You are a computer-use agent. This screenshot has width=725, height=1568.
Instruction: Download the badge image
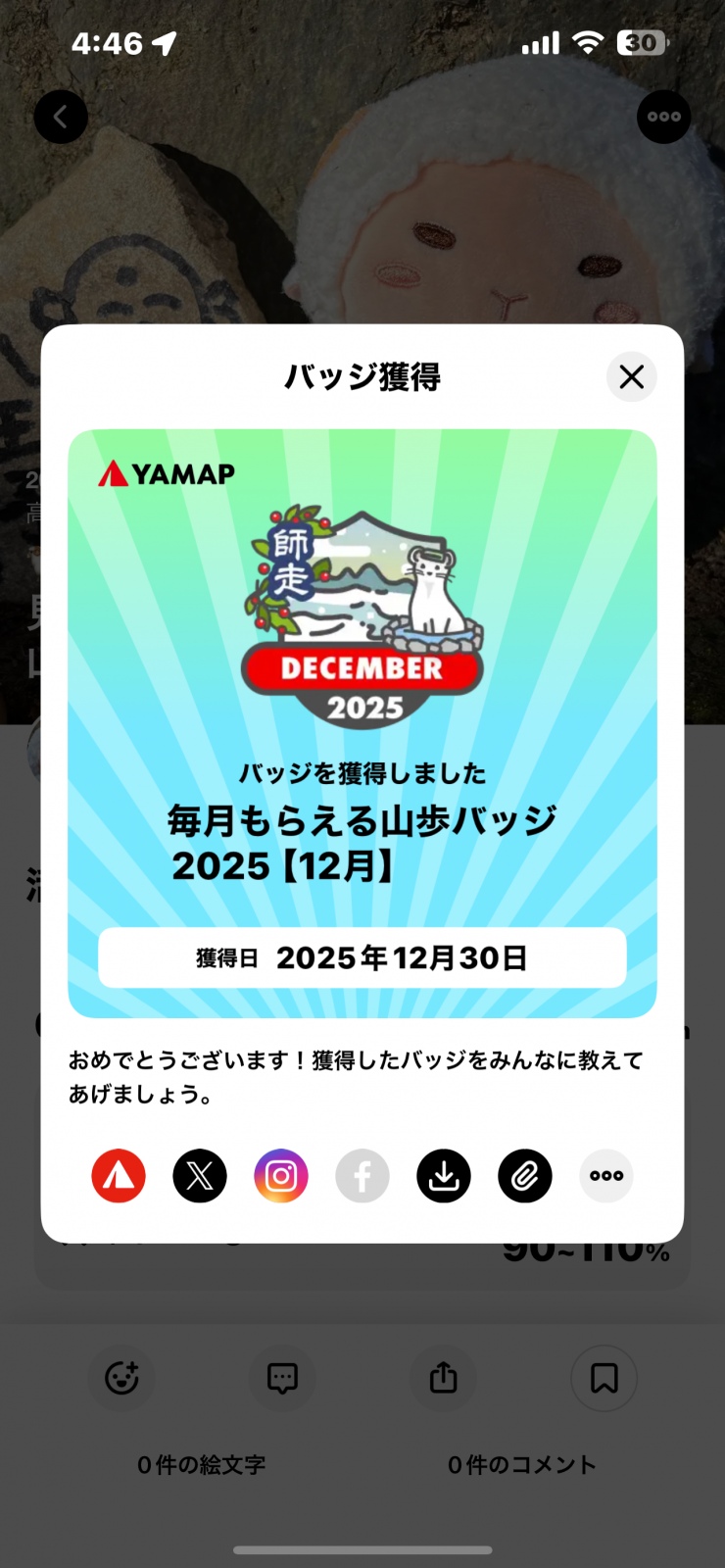pos(444,1176)
